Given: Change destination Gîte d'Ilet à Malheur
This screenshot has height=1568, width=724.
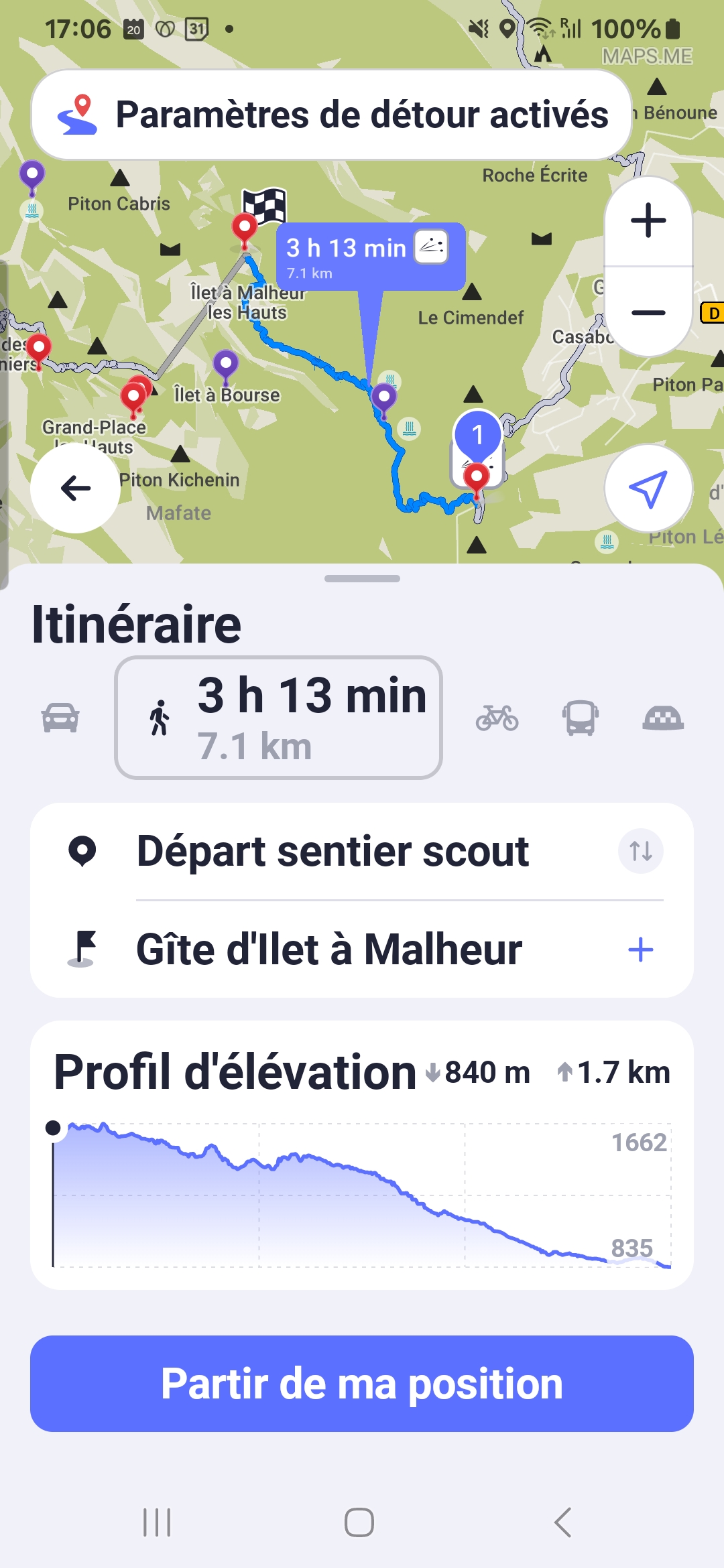Looking at the screenshot, I should coord(328,950).
